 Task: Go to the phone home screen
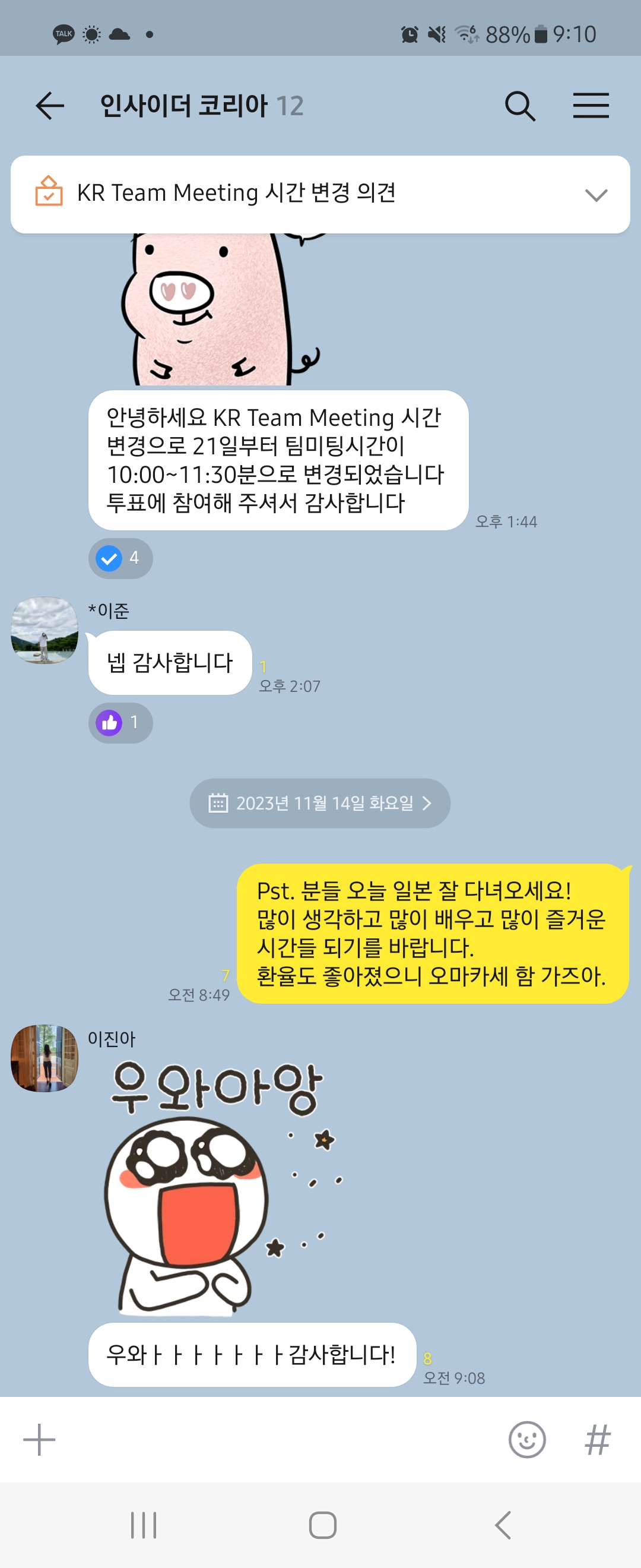point(322,1525)
